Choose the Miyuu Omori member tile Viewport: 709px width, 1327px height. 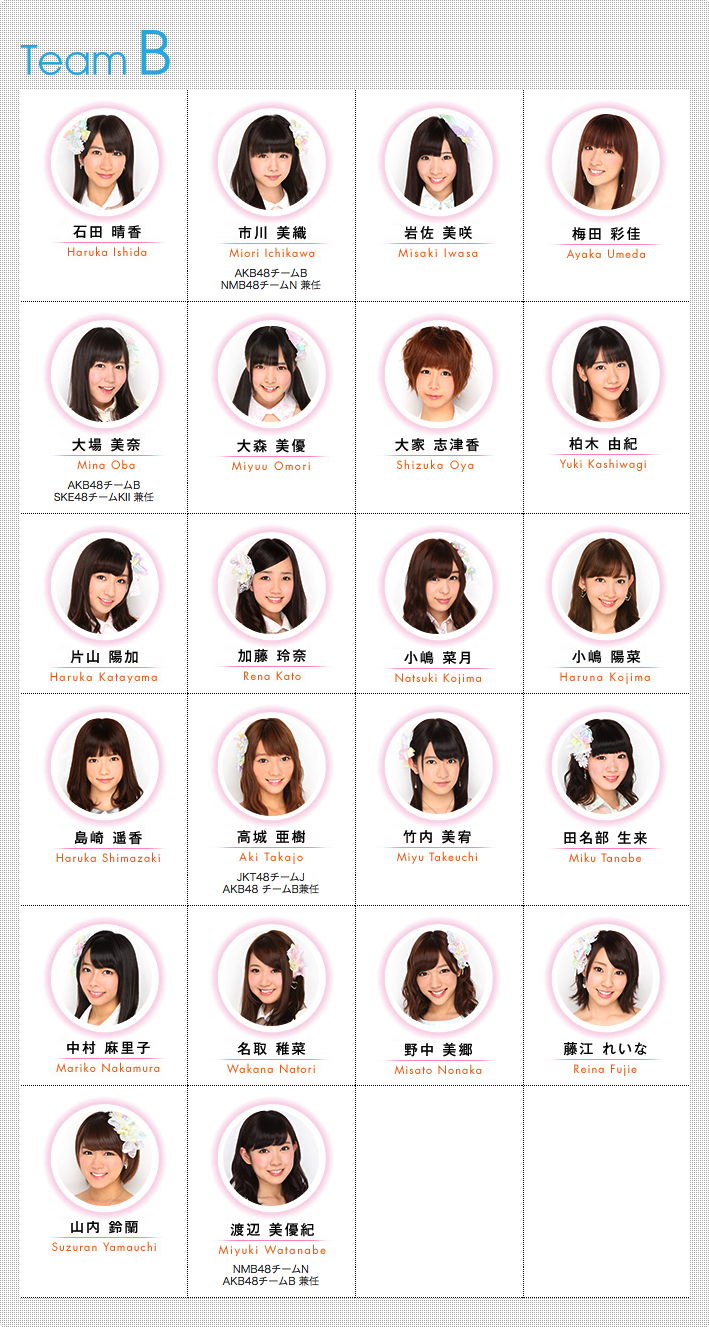point(271,408)
